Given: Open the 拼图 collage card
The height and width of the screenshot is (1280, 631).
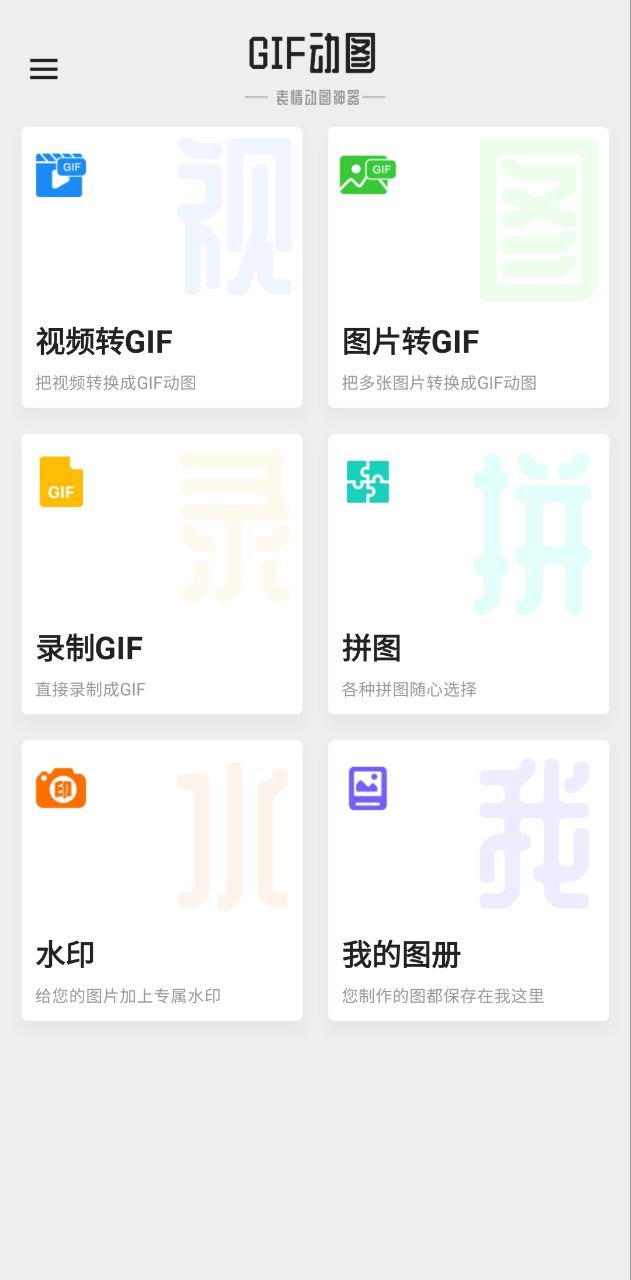Looking at the screenshot, I should coord(468,574).
